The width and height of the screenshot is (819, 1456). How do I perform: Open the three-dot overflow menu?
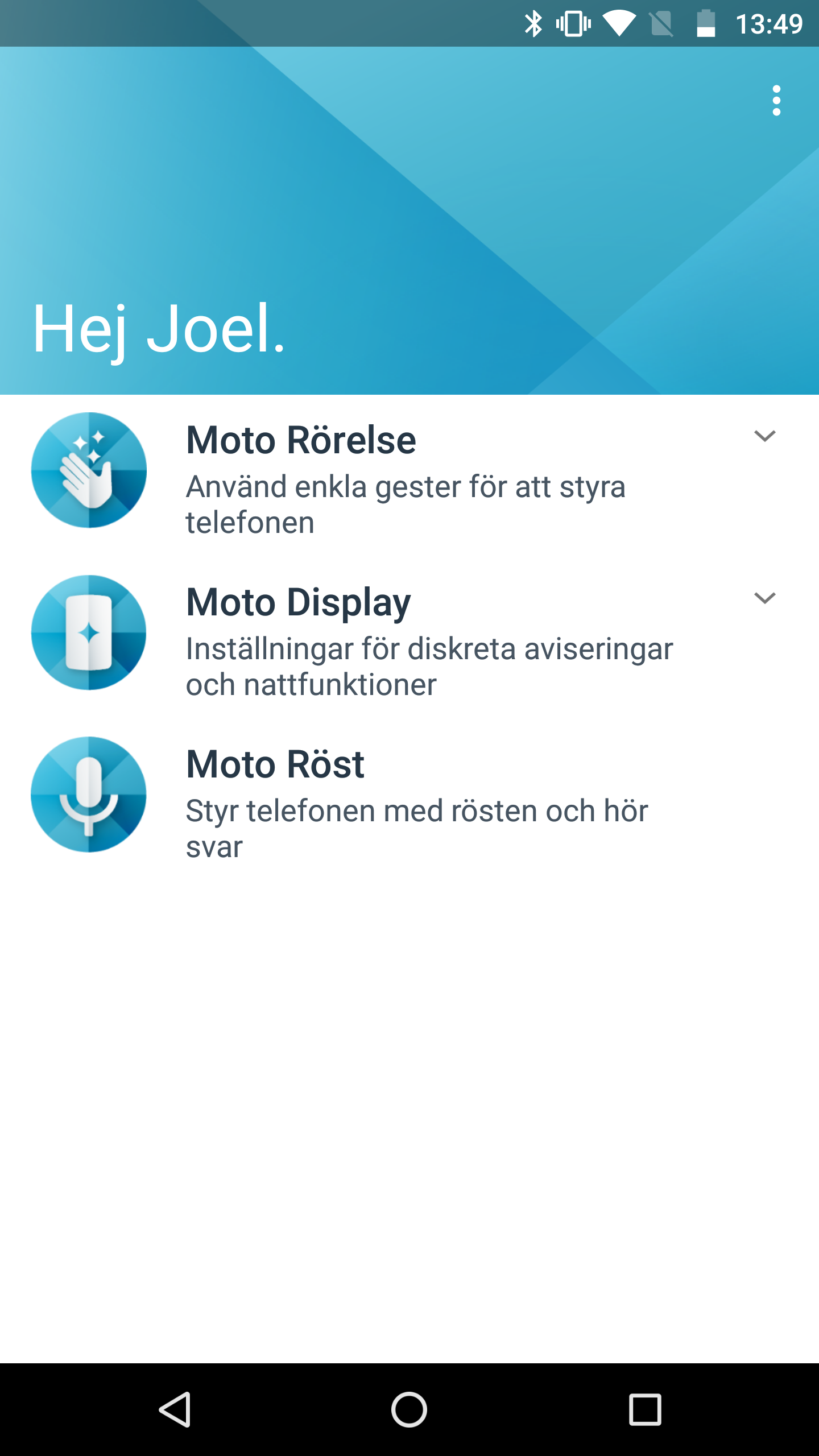(x=776, y=101)
